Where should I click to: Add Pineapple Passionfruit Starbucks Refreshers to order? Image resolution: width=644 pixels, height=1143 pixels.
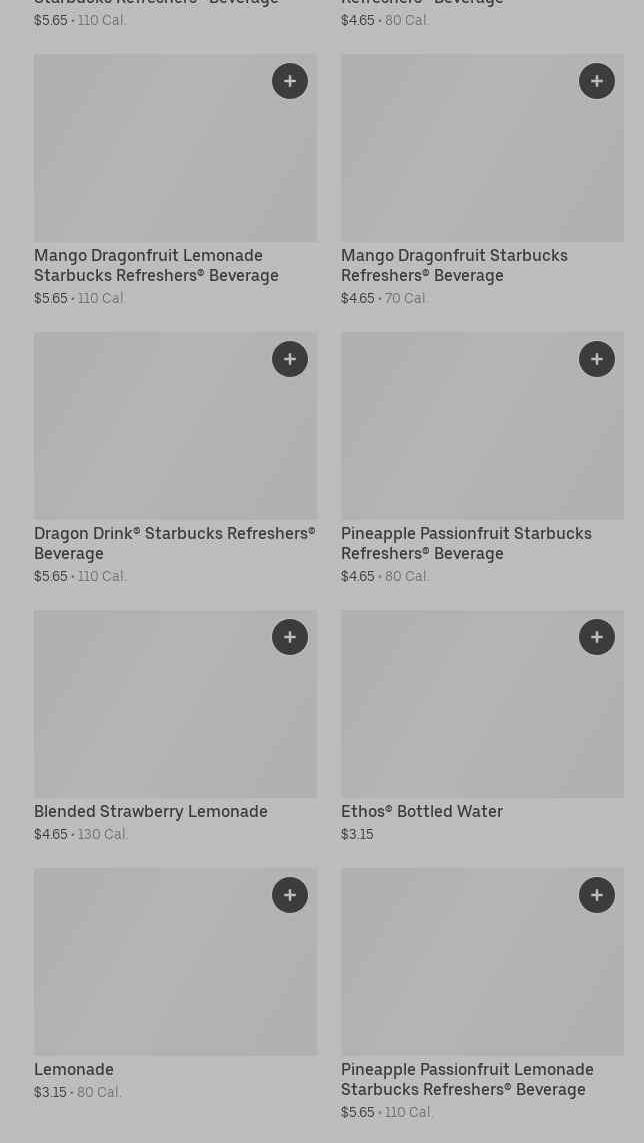tap(597, 359)
